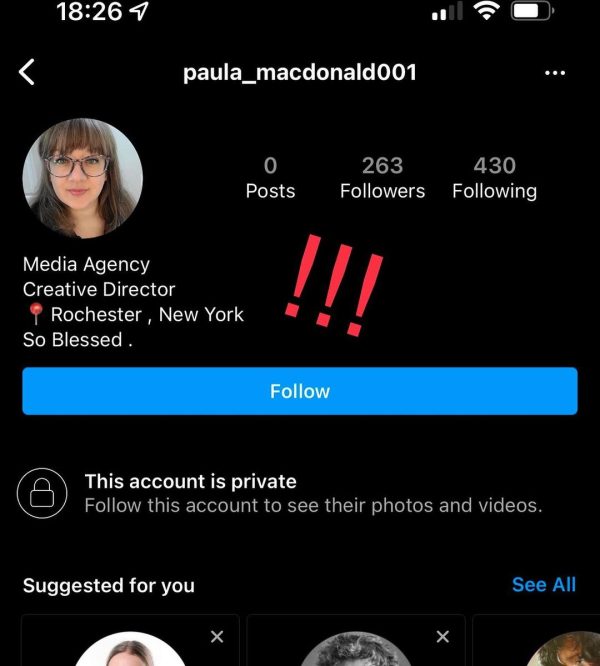This screenshot has width=600, height=666.
Task: Open the three-dot options menu
Action: [x=555, y=73]
